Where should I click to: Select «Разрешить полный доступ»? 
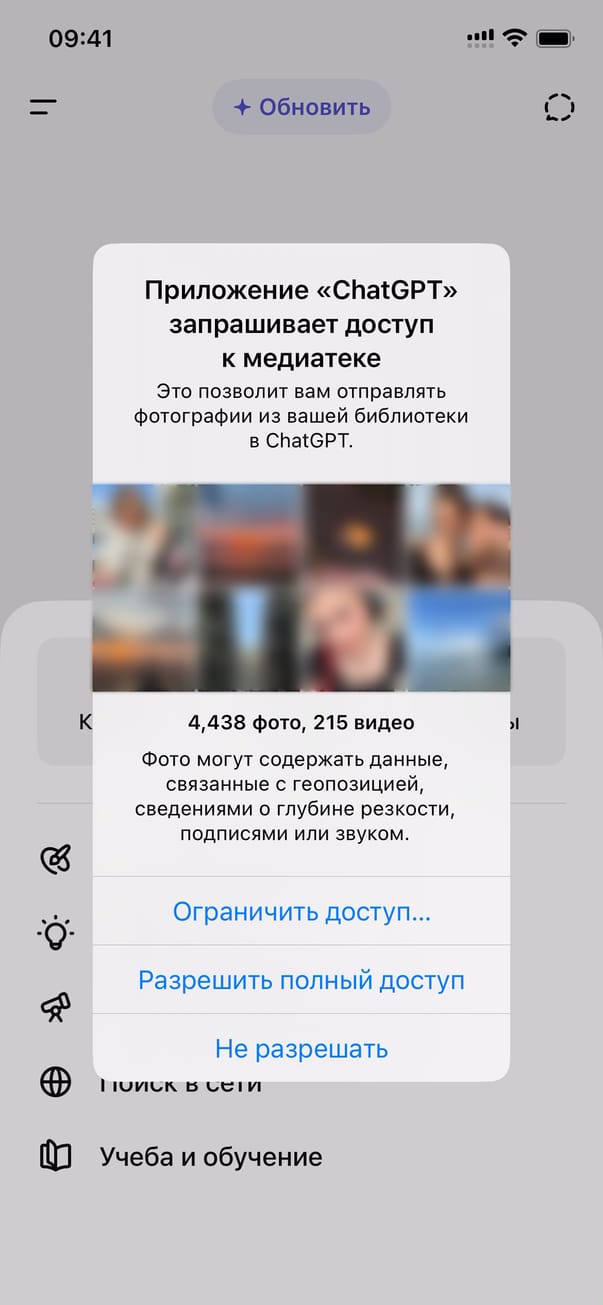(301, 980)
